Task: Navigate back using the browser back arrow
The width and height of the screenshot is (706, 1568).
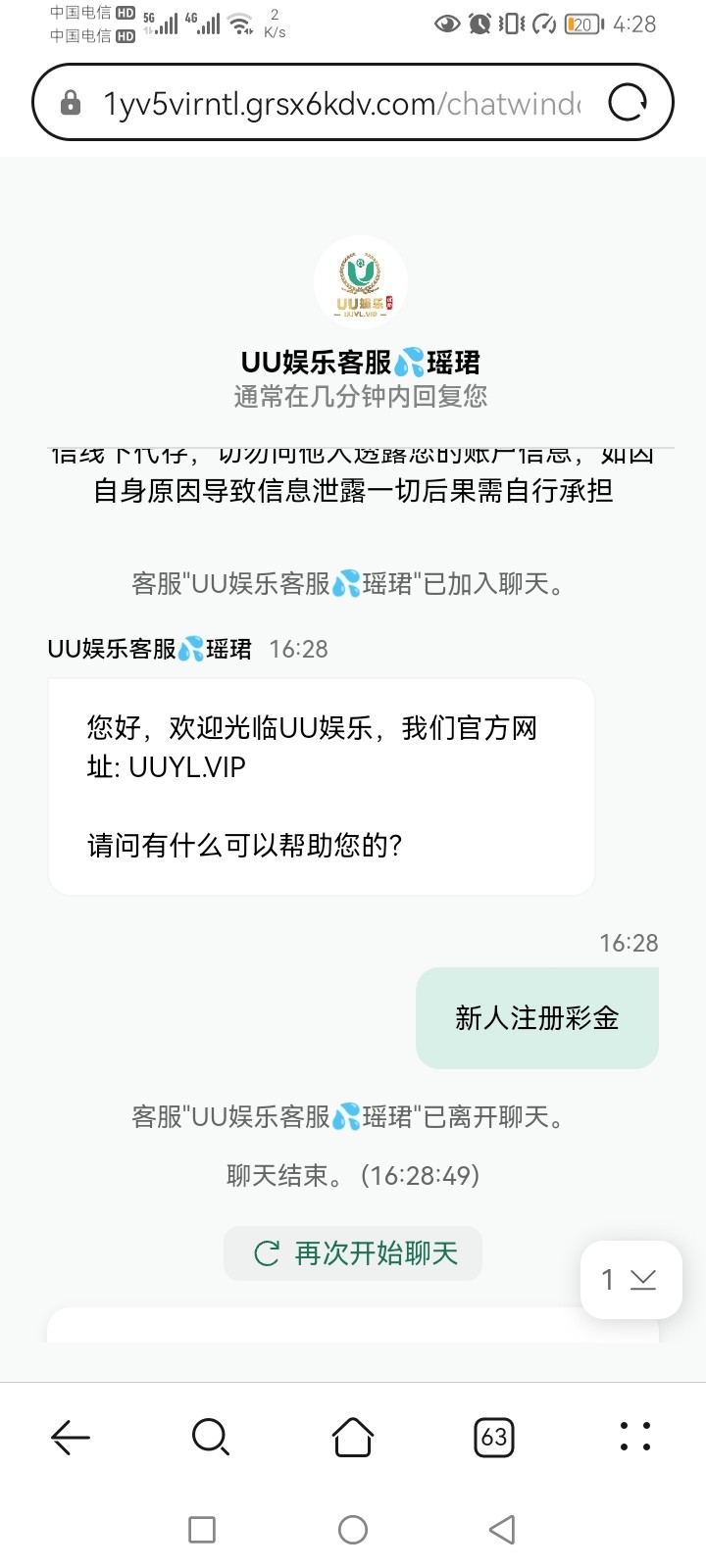Action: [70, 1437]
